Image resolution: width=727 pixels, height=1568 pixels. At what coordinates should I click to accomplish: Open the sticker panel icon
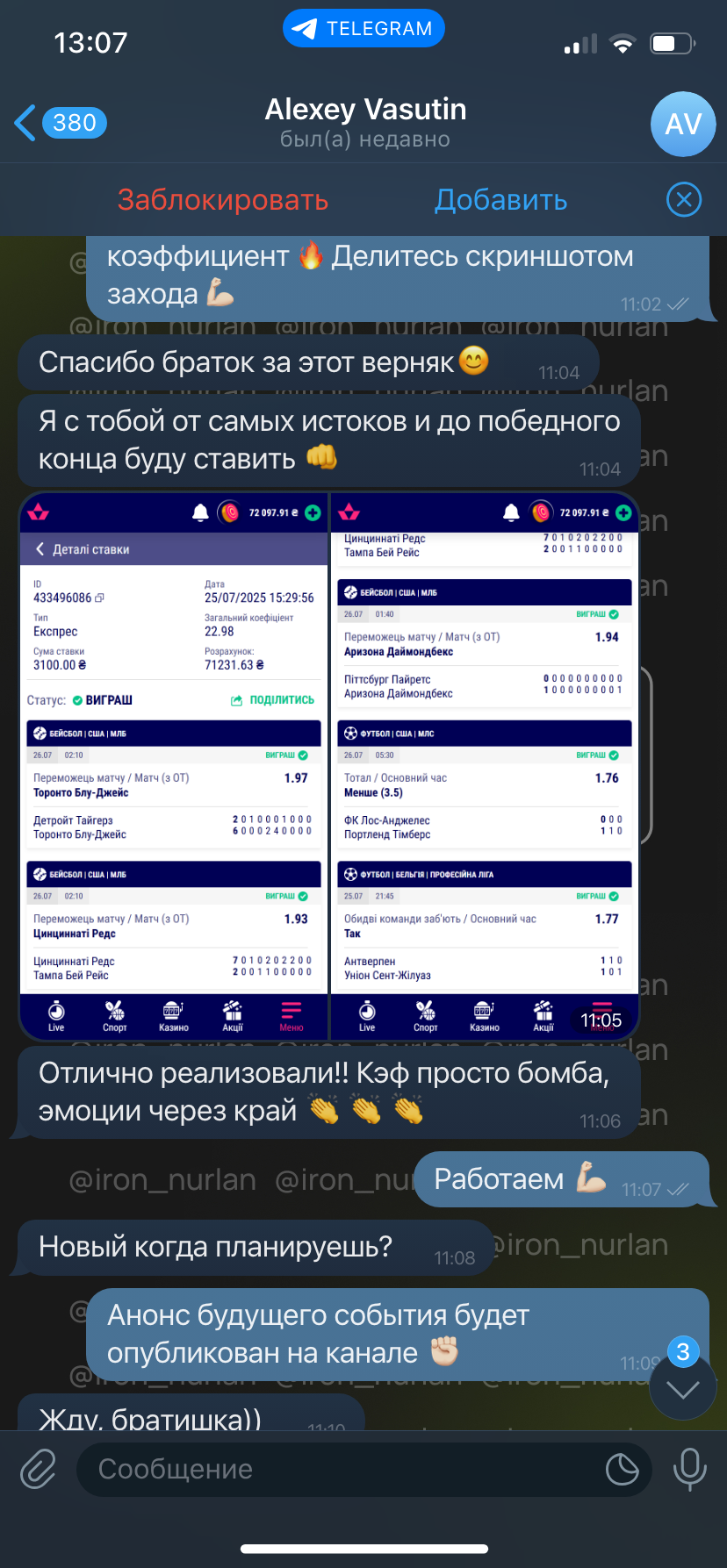coord(623,1469)
